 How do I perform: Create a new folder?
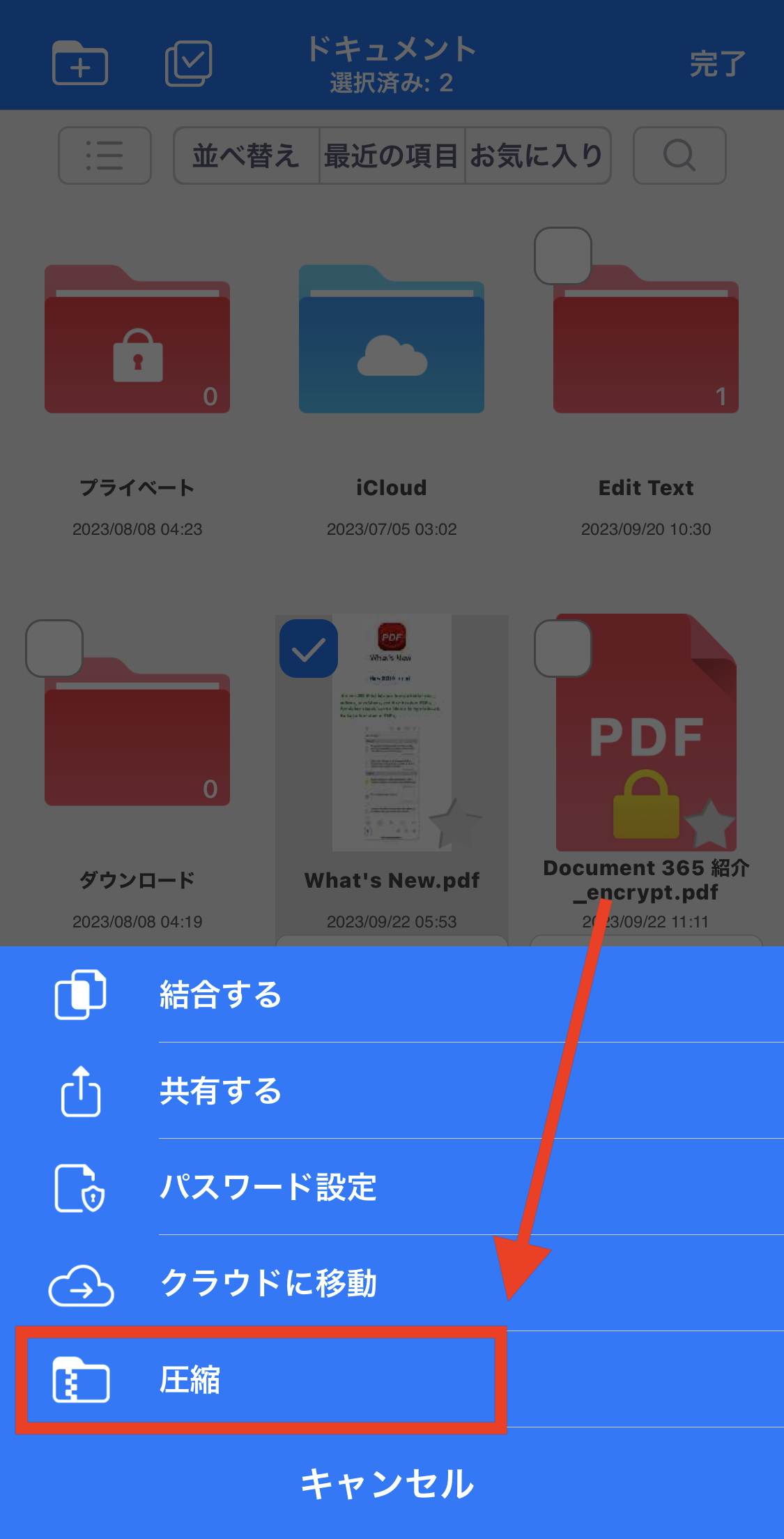[80, 64]
